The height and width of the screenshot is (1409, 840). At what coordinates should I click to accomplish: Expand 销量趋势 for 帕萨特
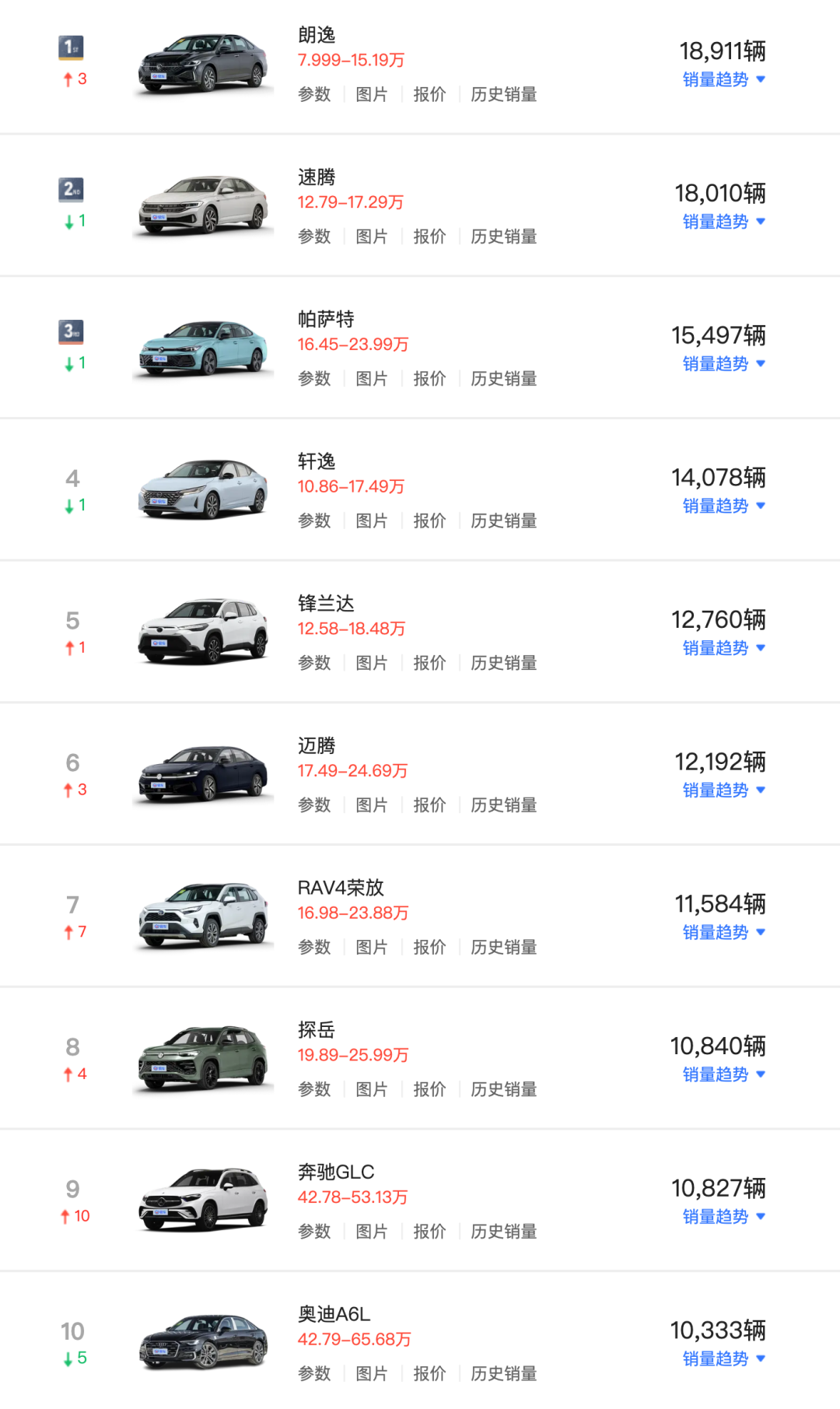coord(724,364)
